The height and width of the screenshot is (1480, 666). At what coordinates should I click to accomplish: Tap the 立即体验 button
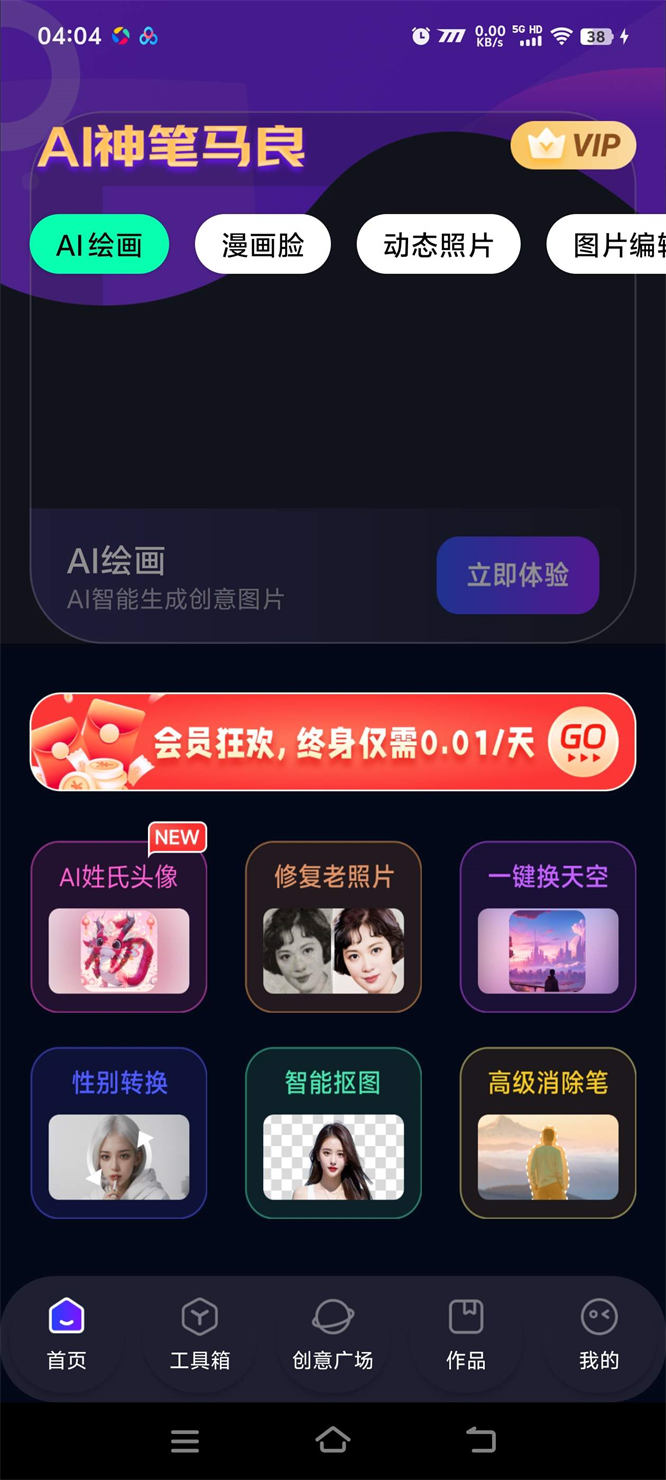coord(517,575)
